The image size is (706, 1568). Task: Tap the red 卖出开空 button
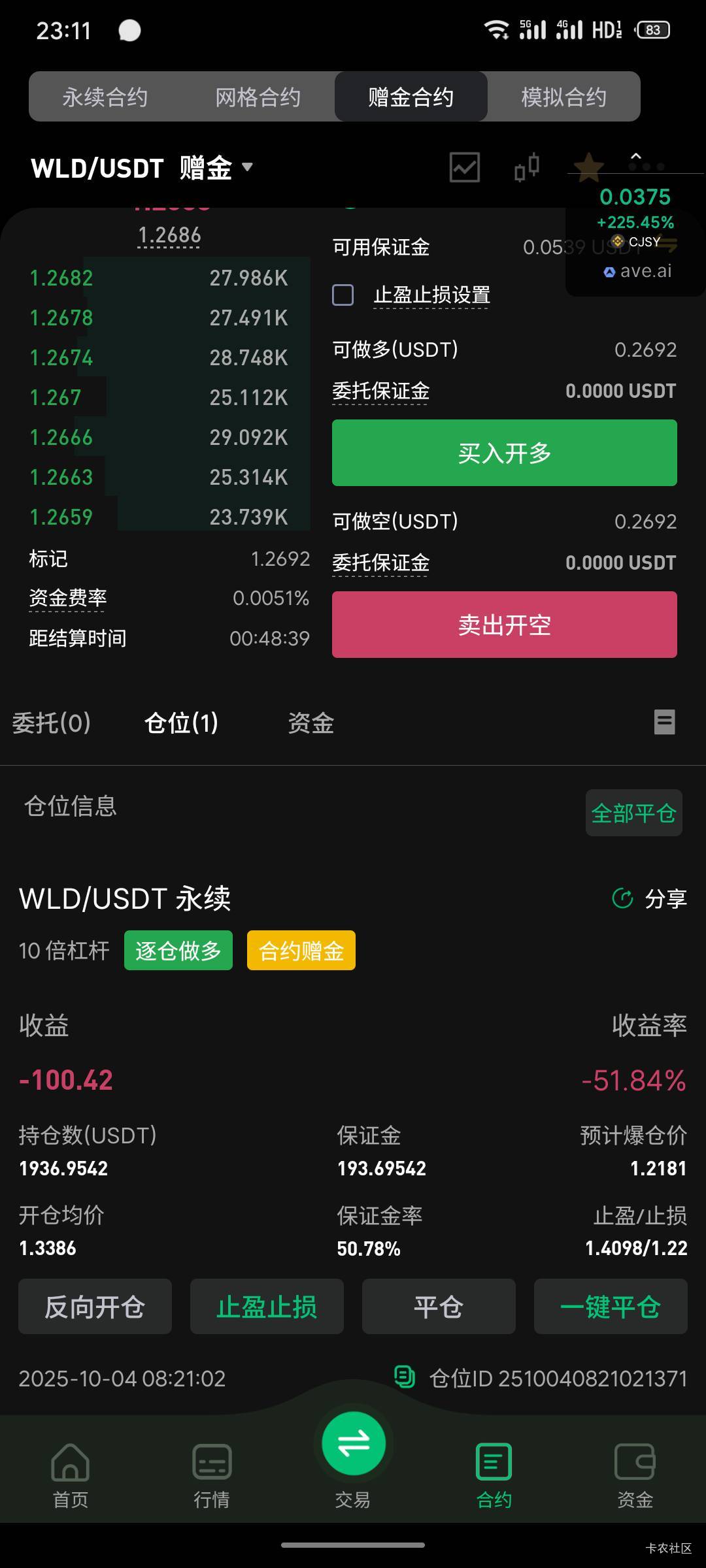pos(505,625)
